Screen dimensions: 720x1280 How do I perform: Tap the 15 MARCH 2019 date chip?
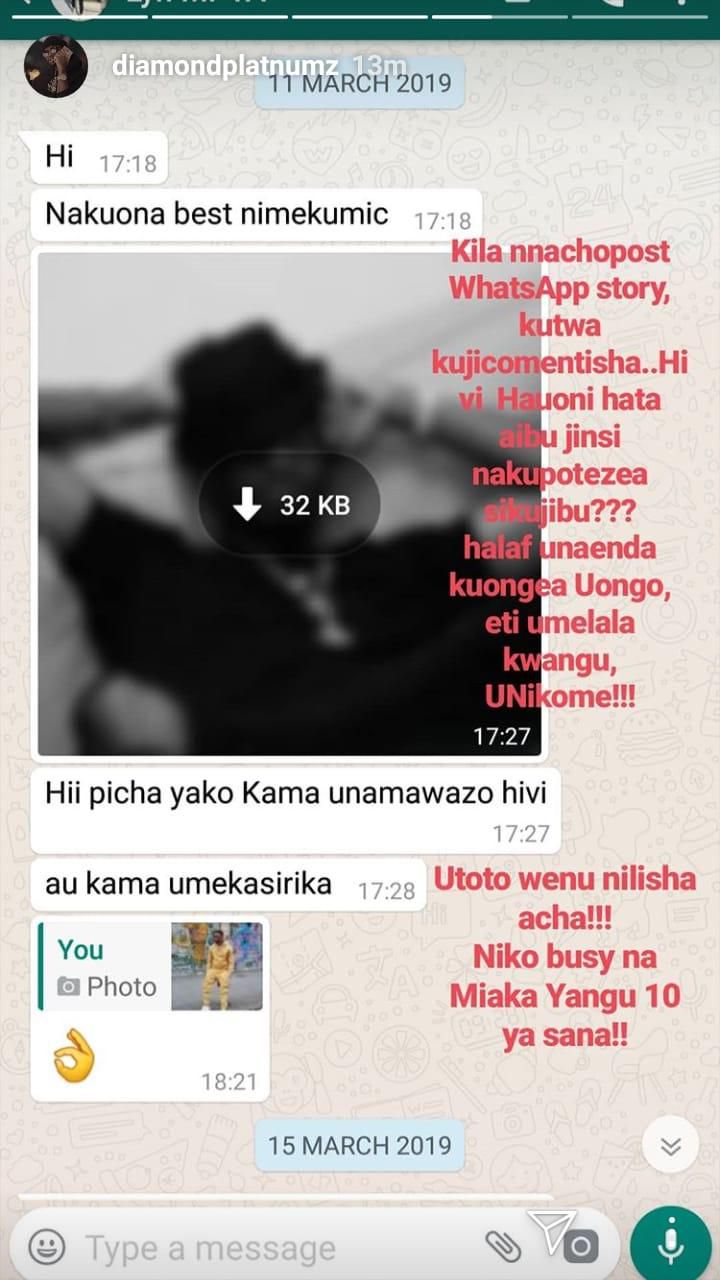point(359,1144)
